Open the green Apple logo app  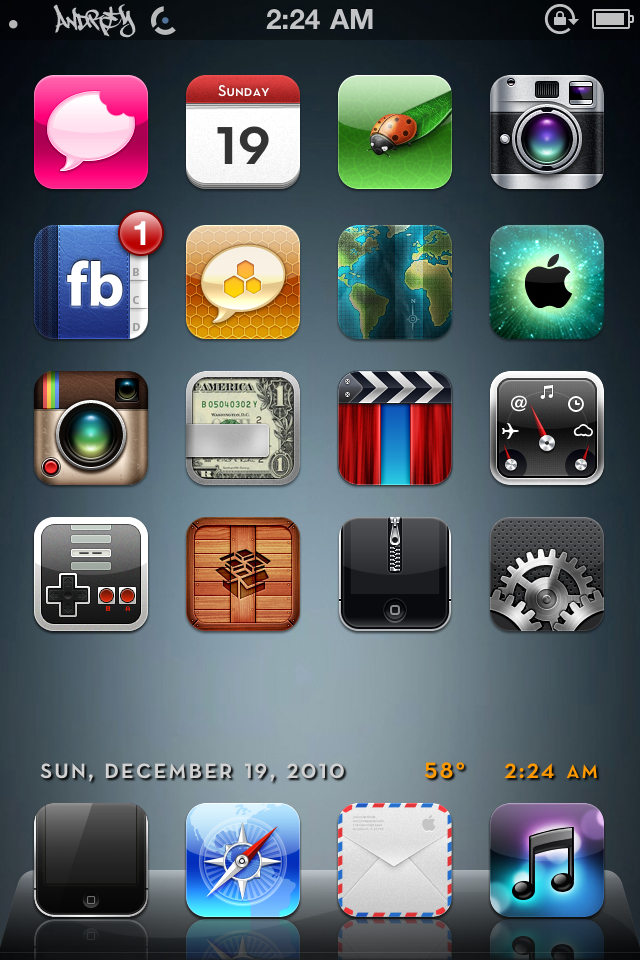coord(547,282)
